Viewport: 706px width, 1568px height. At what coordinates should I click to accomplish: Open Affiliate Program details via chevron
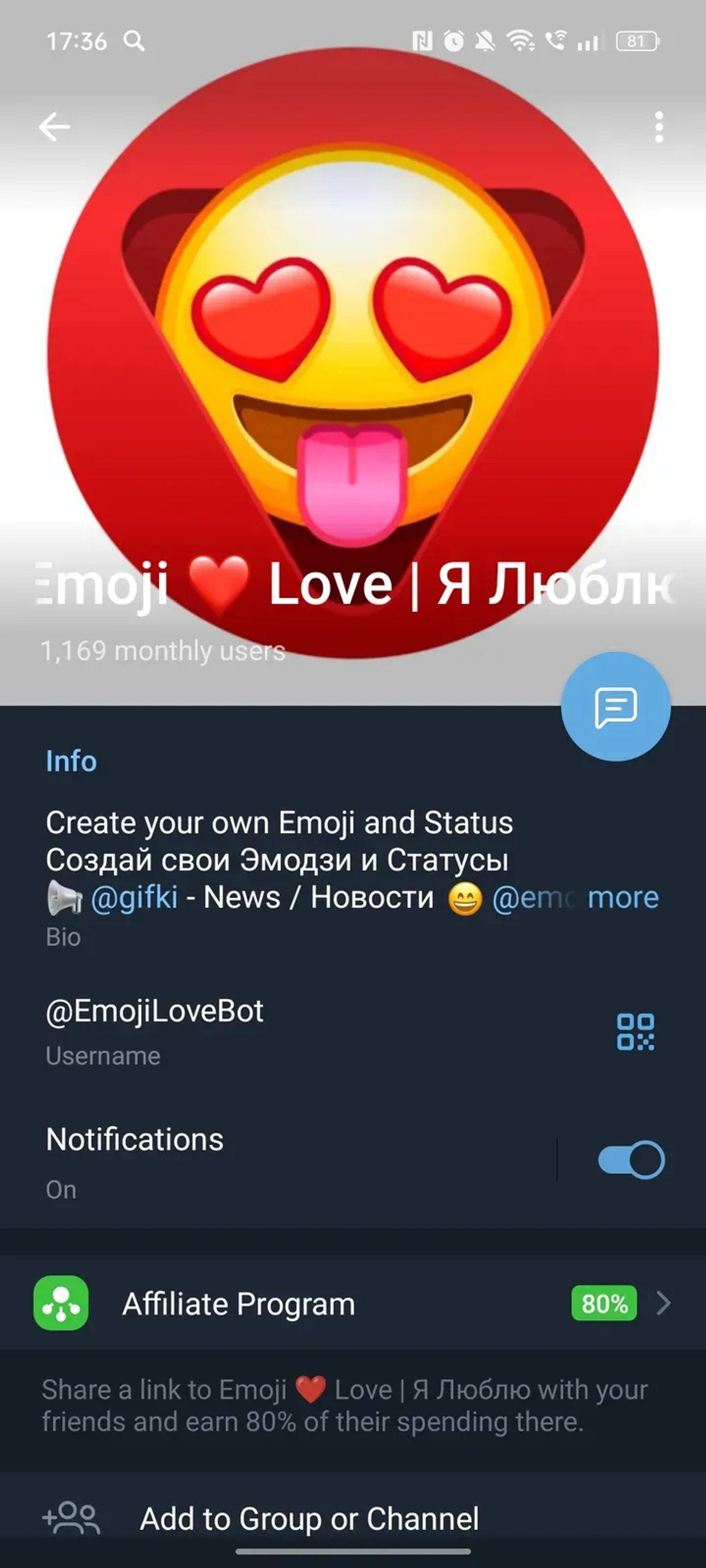tap(664, 1304)
